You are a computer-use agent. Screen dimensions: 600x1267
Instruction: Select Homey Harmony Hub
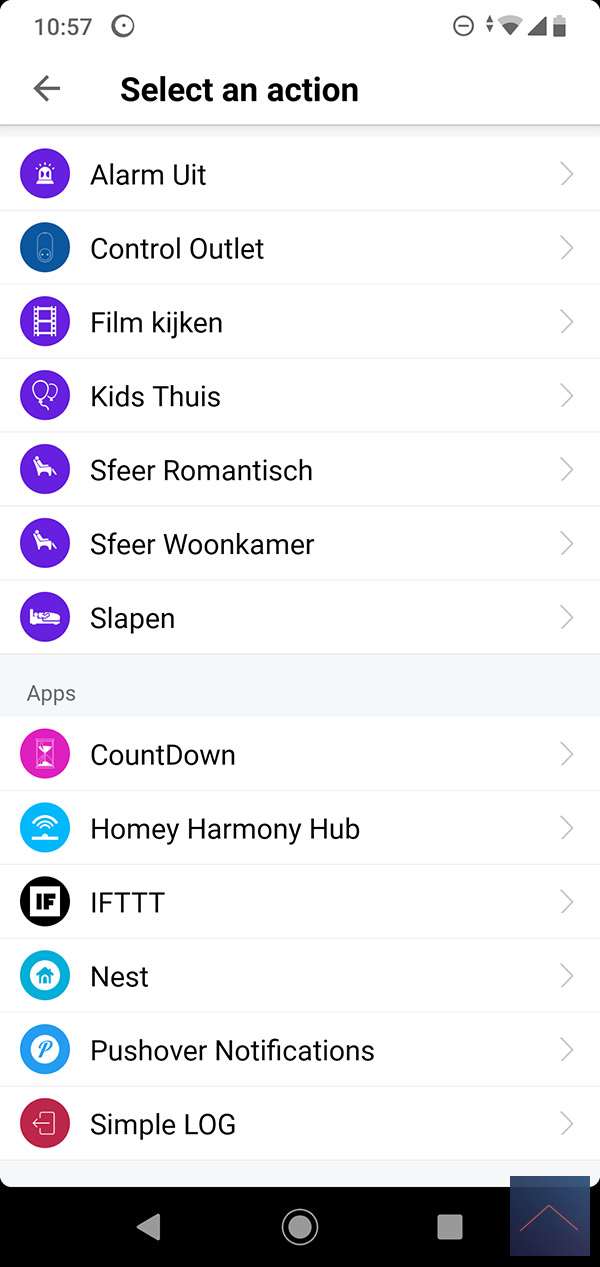click(298, 829)
